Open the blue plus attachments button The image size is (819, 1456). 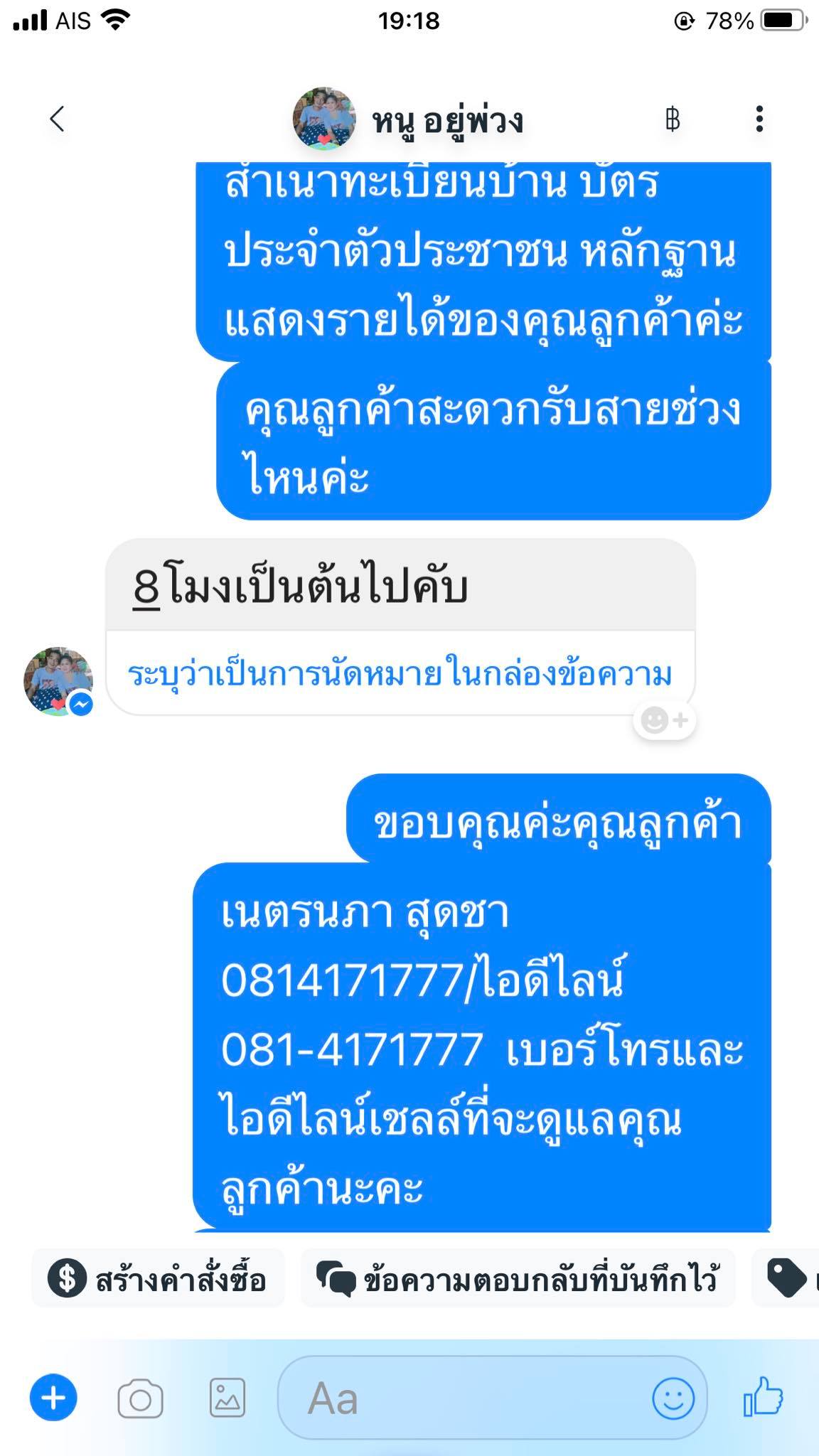point(53,1398)
